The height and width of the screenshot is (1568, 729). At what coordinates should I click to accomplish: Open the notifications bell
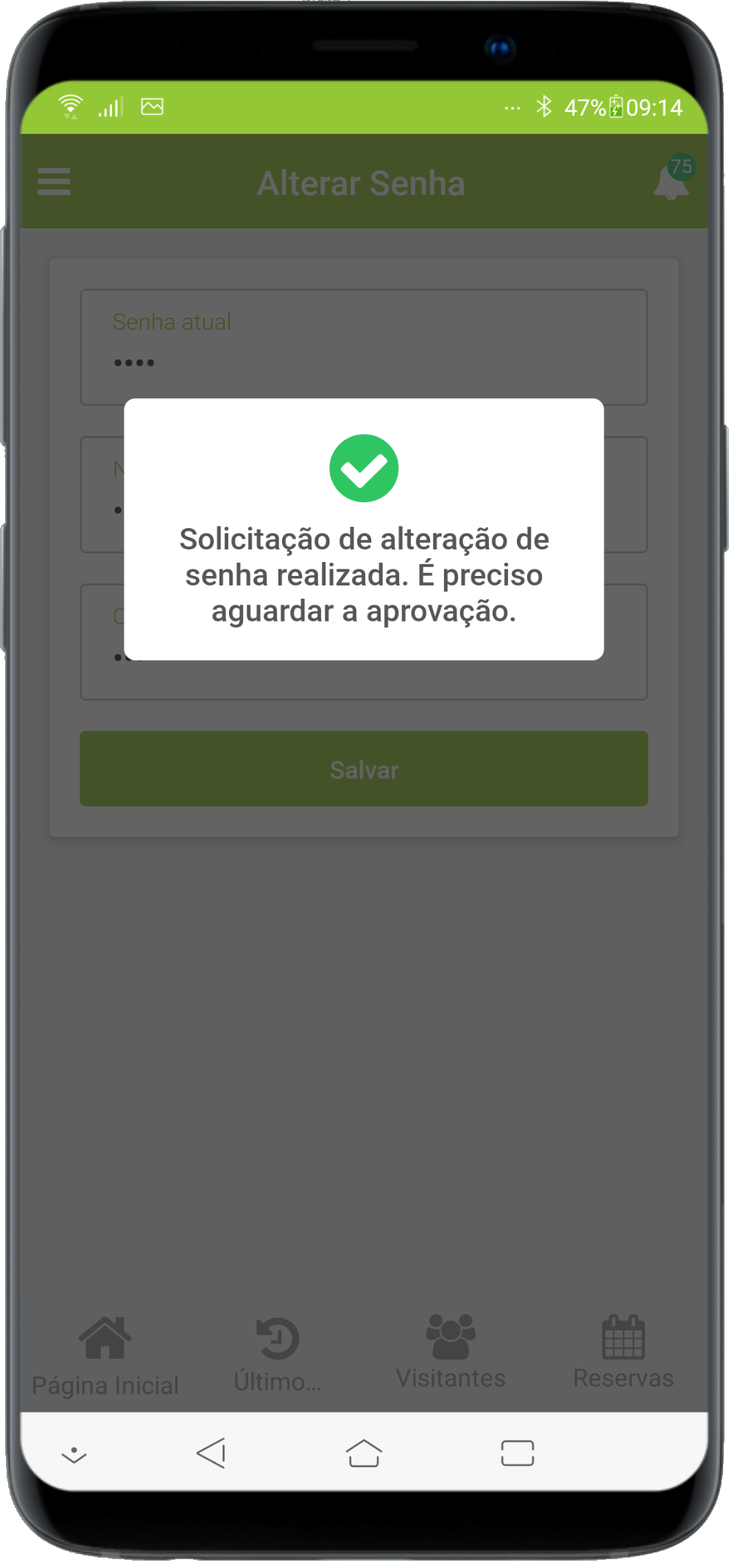[x=671, y=181]
